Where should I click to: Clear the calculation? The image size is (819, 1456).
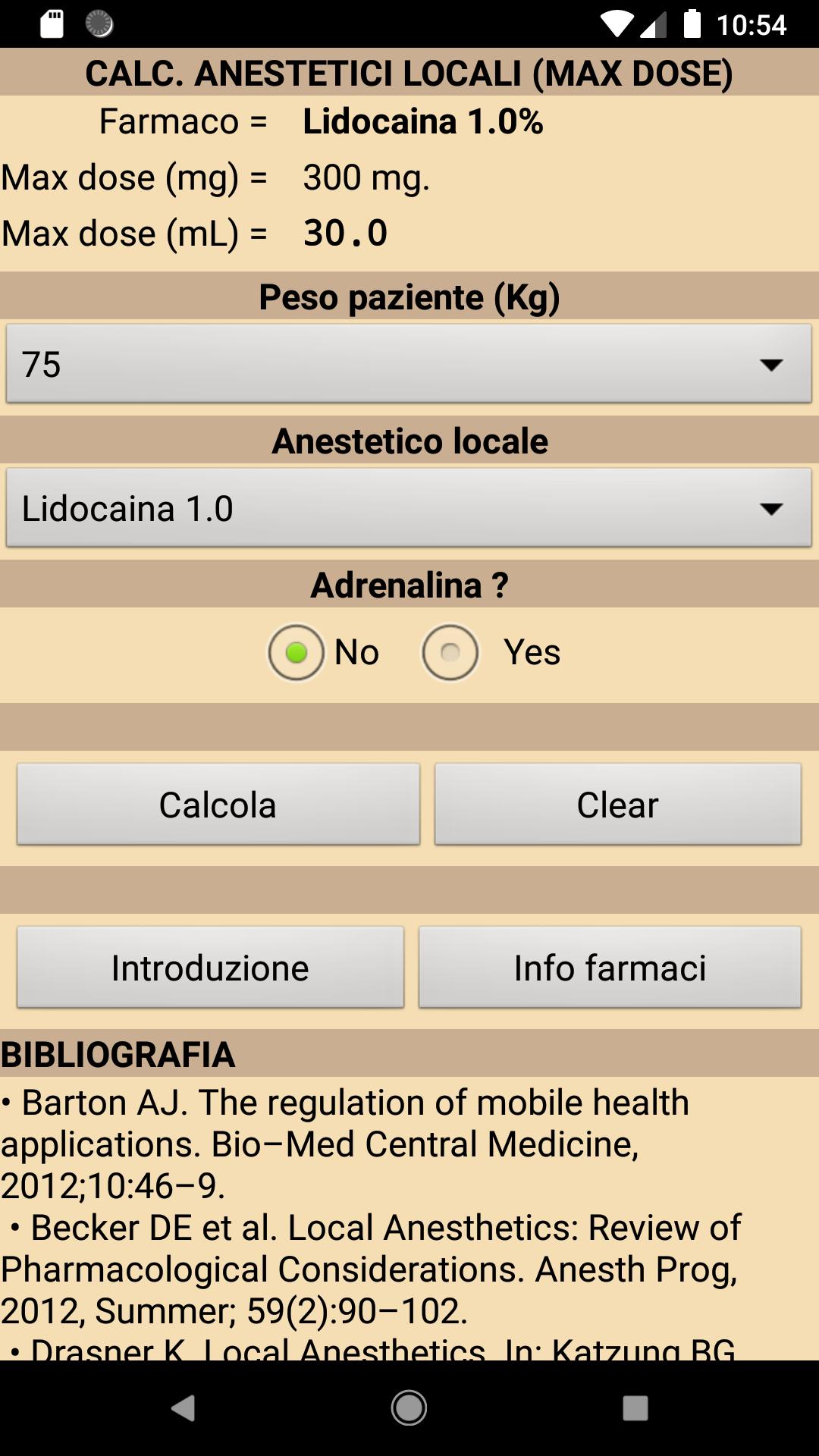coord(617,805)
